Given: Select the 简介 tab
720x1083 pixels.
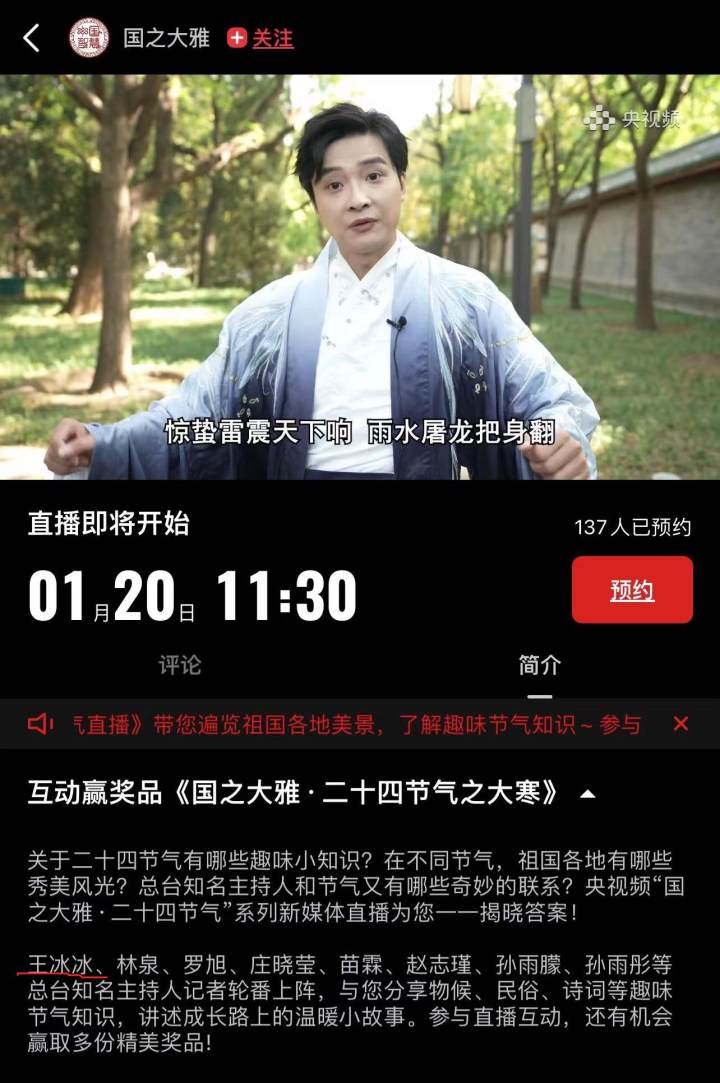Looking at the screenshot, I should pyautogui.click(x=540, y=665).
